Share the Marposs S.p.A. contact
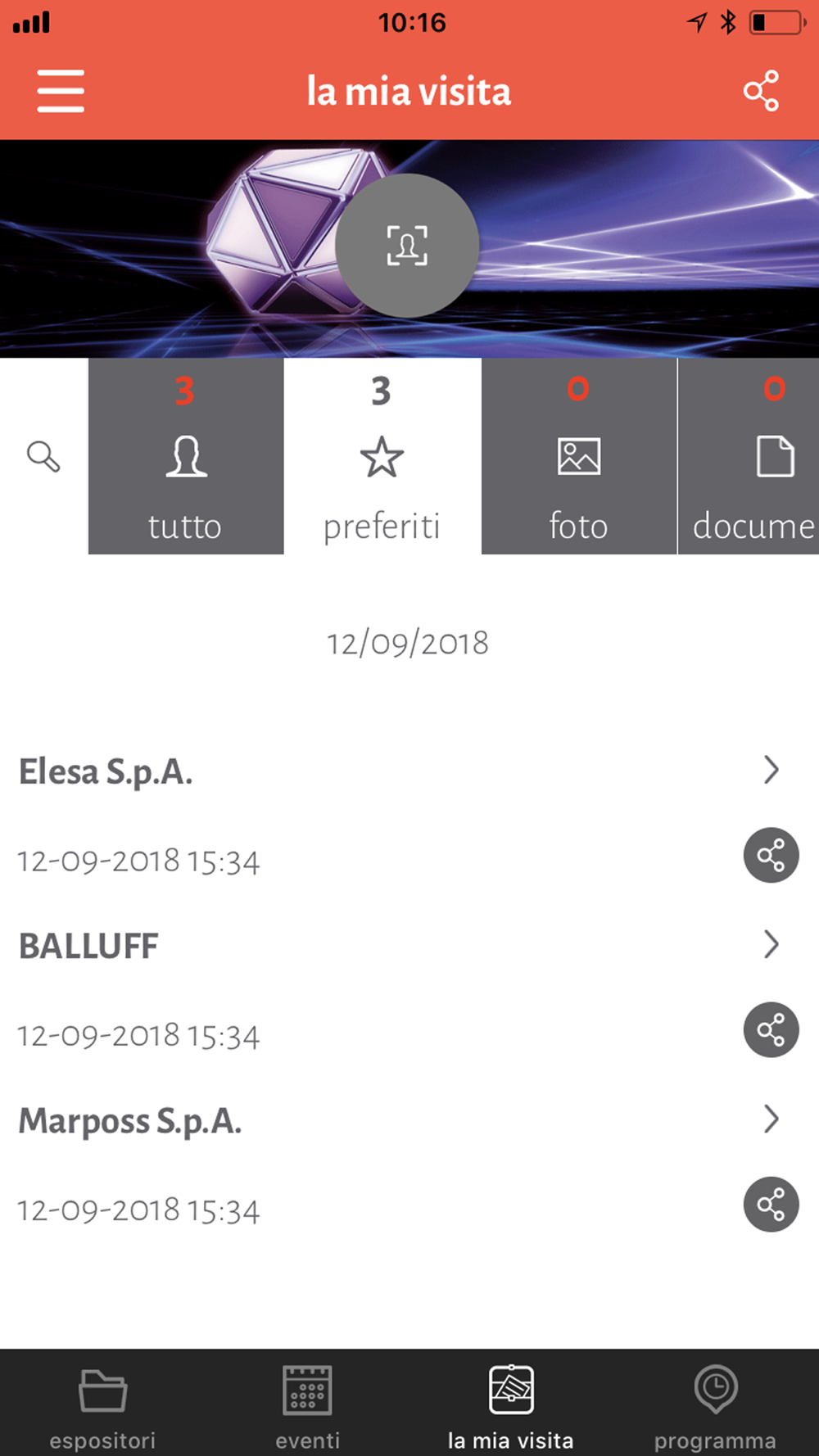 (771, 1205)
